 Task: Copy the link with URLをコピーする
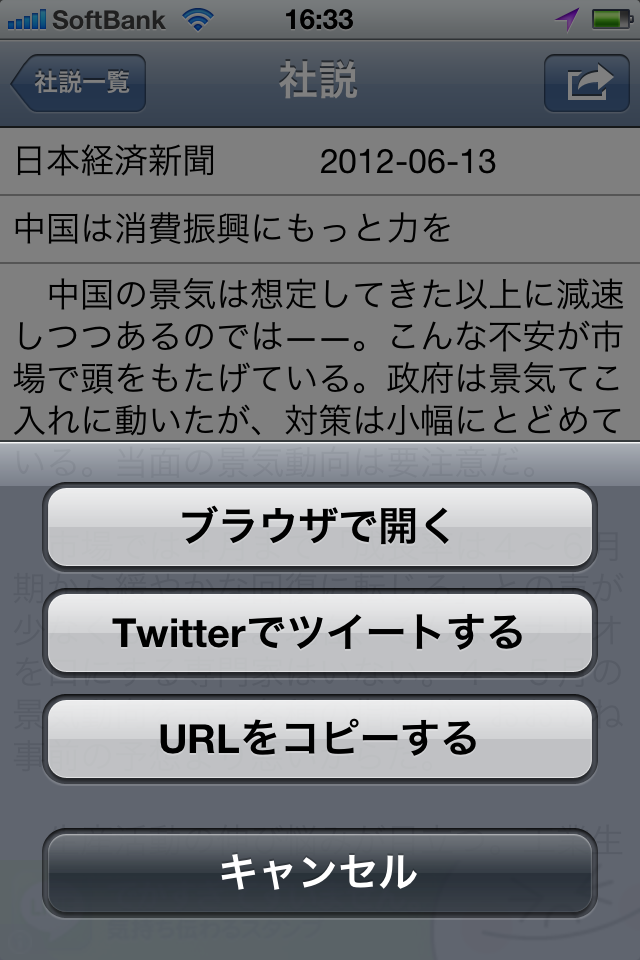pyautogui.click(x=319, y=739)
